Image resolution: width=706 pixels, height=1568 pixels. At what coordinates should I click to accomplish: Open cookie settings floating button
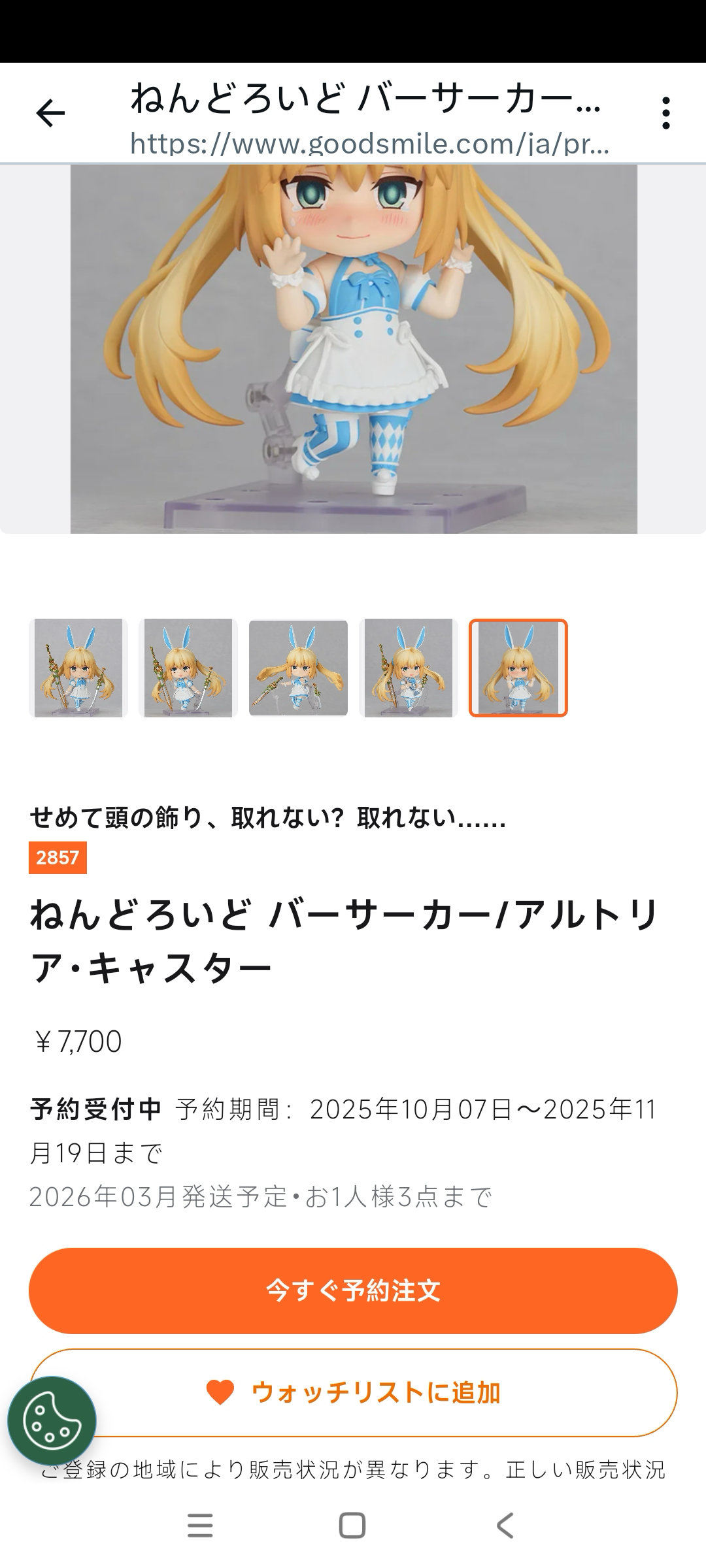[52, 1420]
